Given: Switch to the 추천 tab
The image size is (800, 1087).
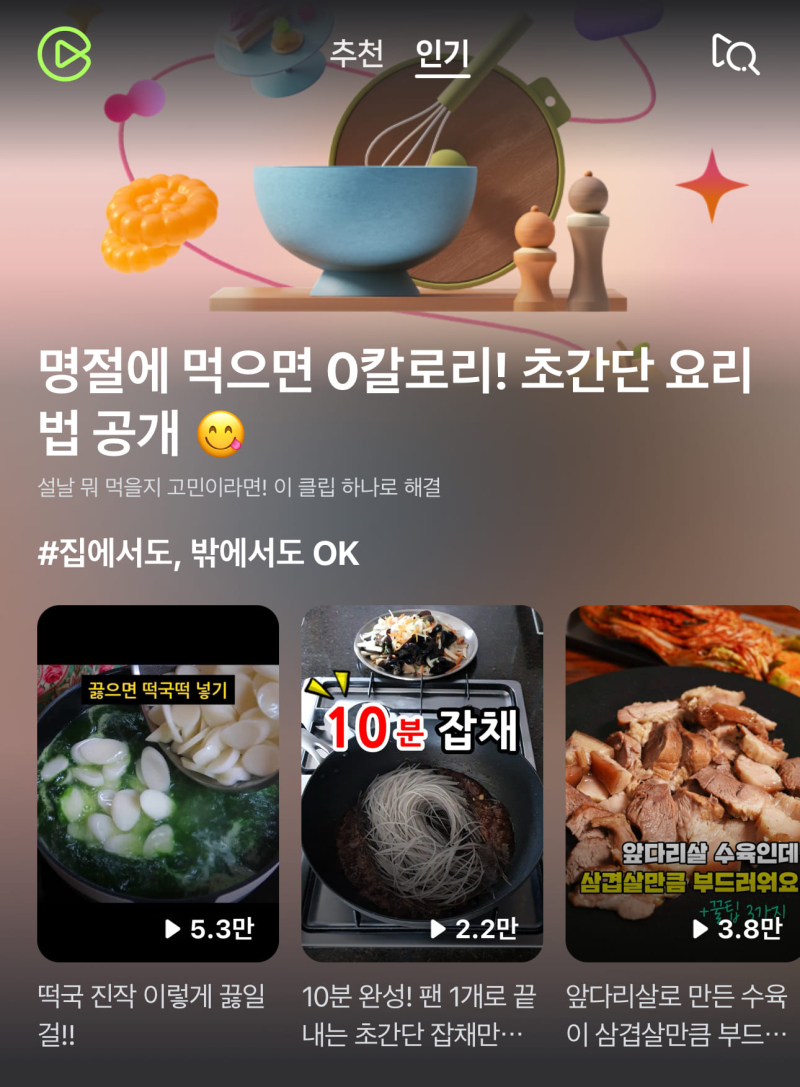Looking at the screenshot, I should (356, 53).
